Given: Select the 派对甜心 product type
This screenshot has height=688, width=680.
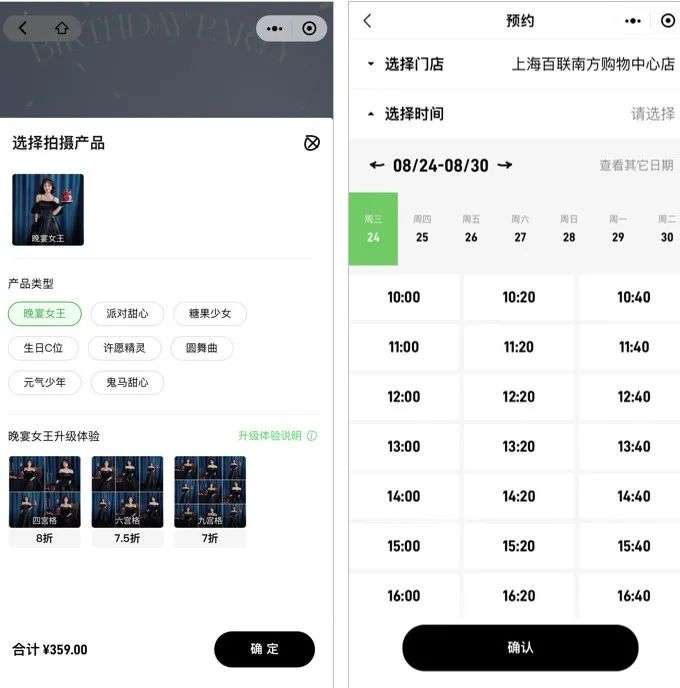Looking at the screenshot, I should point(127,313).
